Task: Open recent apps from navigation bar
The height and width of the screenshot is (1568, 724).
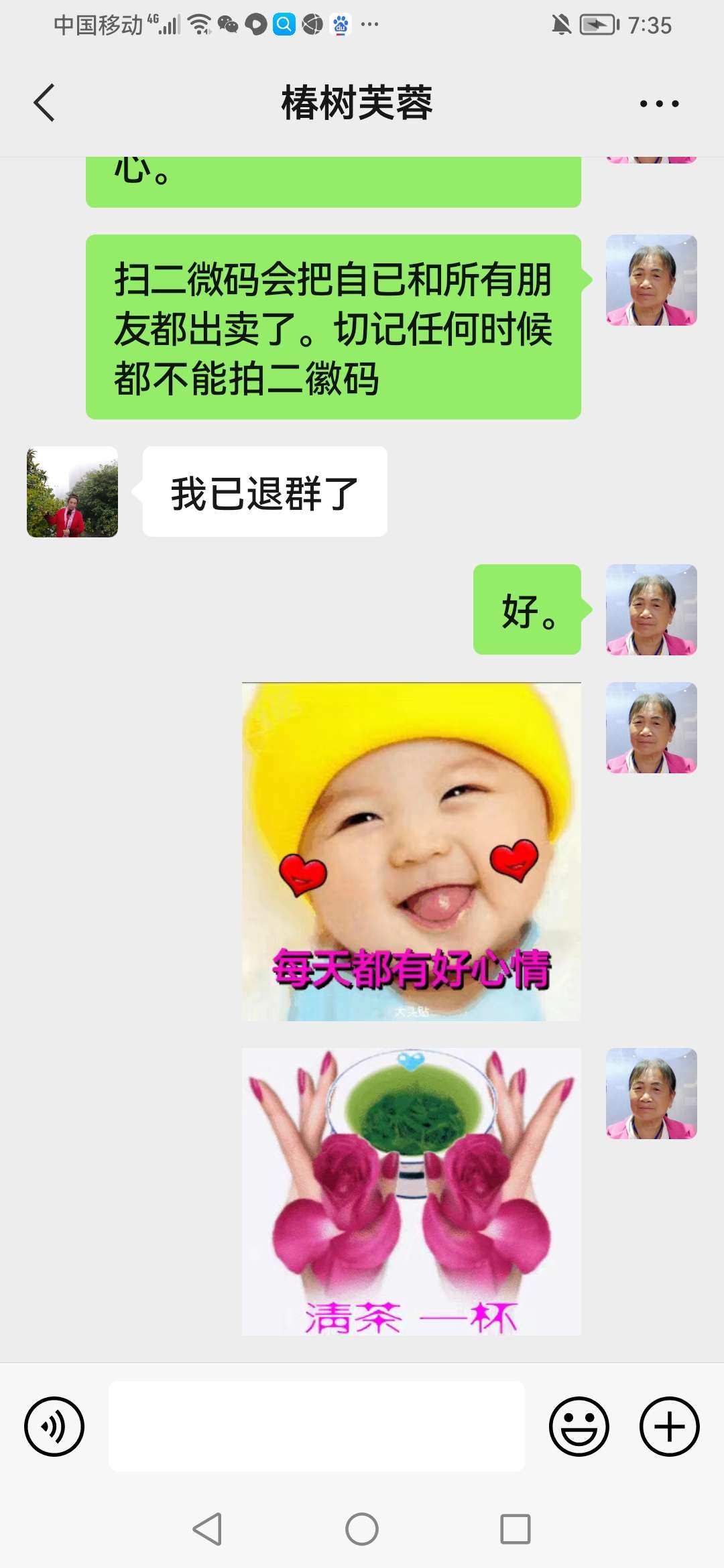Action: pyautogui.click(x=515, y=1529)
